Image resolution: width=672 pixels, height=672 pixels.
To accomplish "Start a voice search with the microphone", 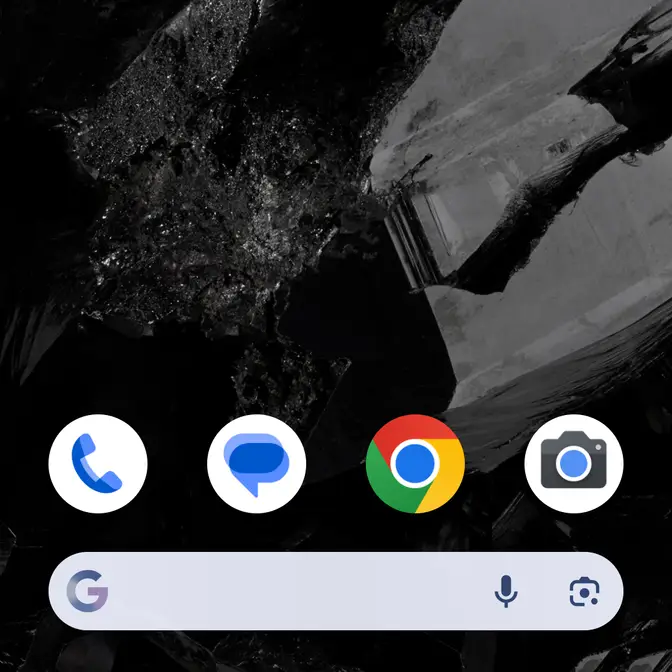I will click(x=507, y=592).
